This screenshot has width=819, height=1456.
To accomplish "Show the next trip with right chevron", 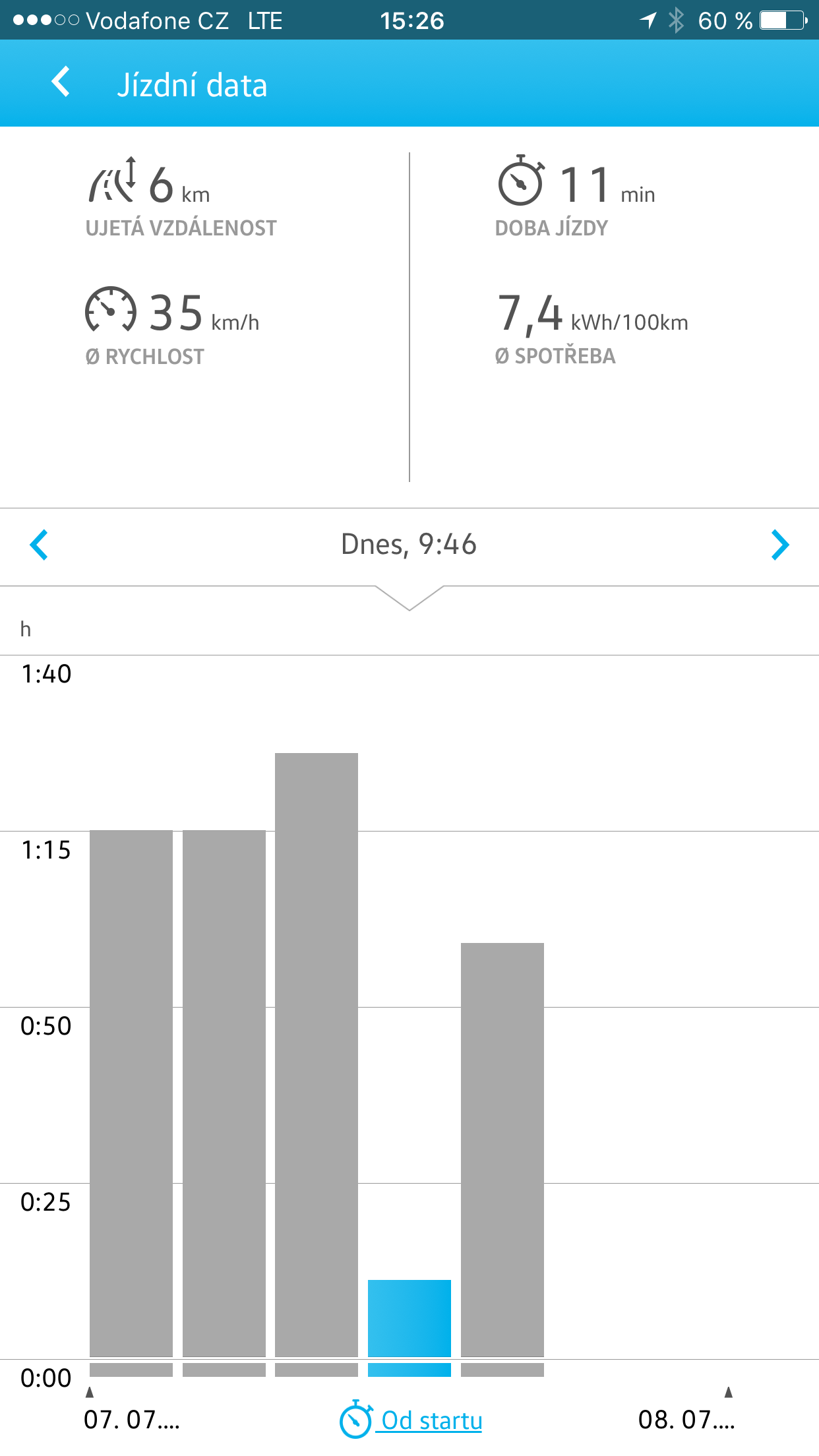I will 780,545.
